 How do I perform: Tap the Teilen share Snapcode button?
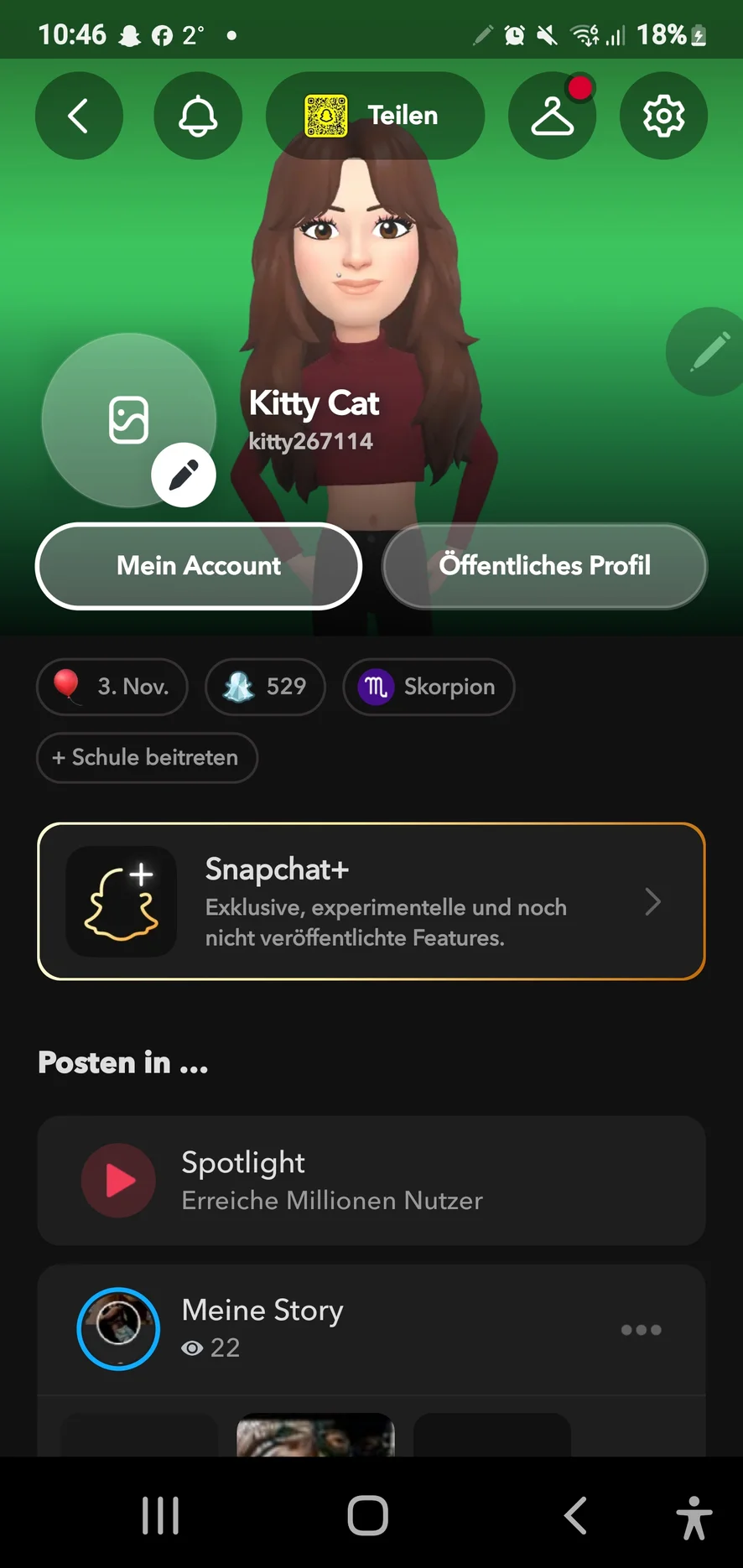pos(375,116)
